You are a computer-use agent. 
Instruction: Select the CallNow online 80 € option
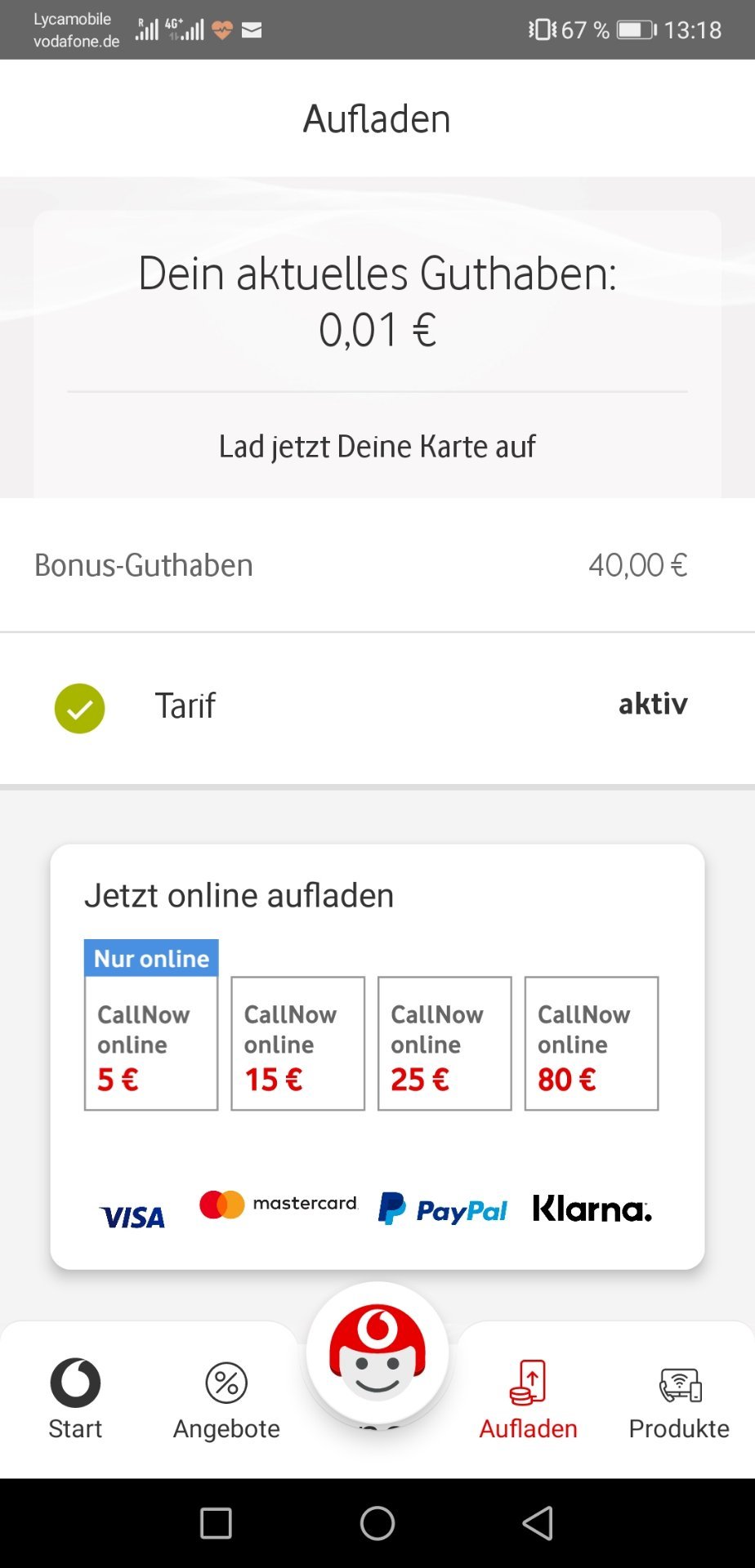click(x=592, y=1043)
